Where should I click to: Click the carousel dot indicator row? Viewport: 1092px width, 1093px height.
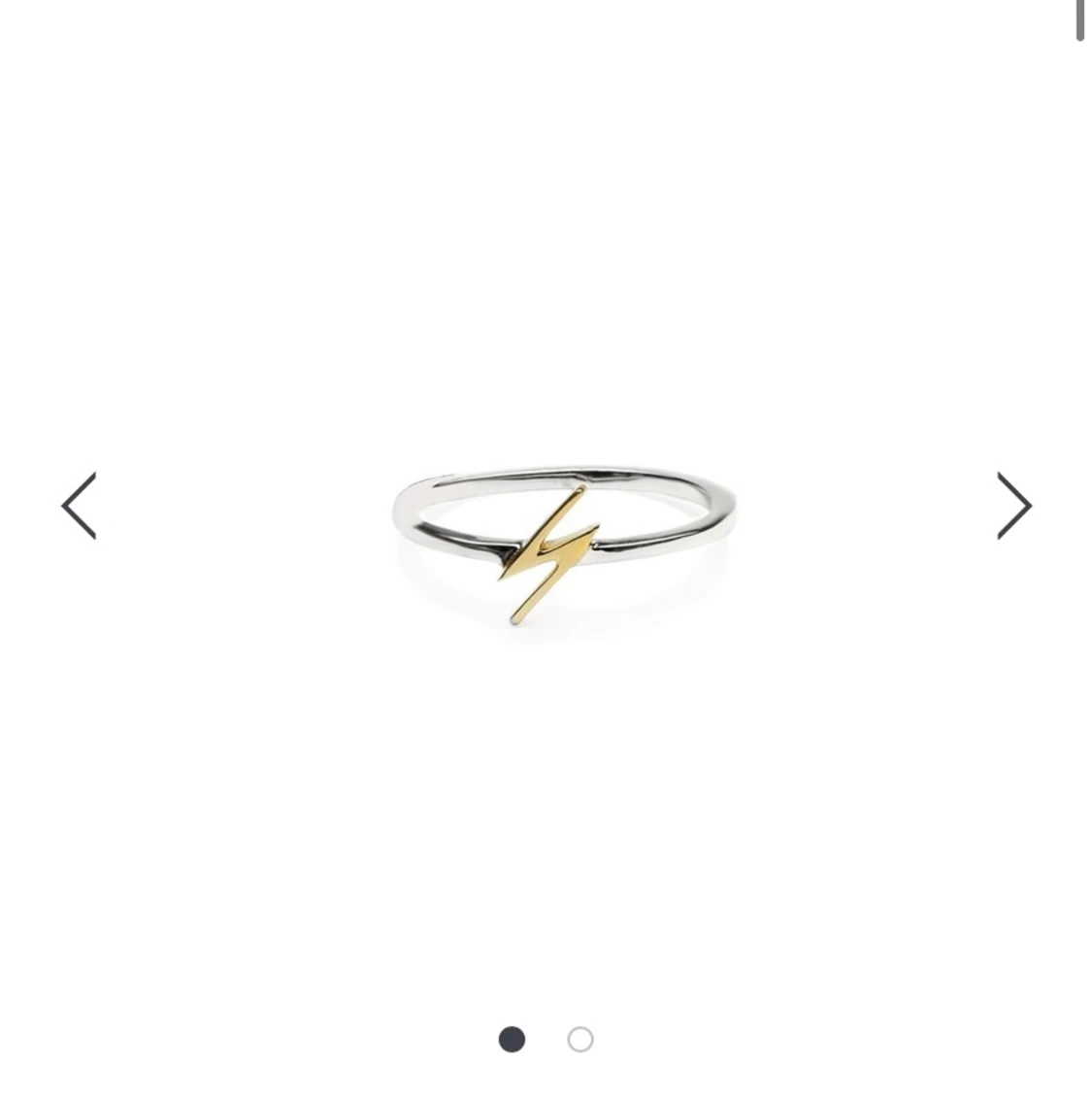click(x=546, y=1039)
